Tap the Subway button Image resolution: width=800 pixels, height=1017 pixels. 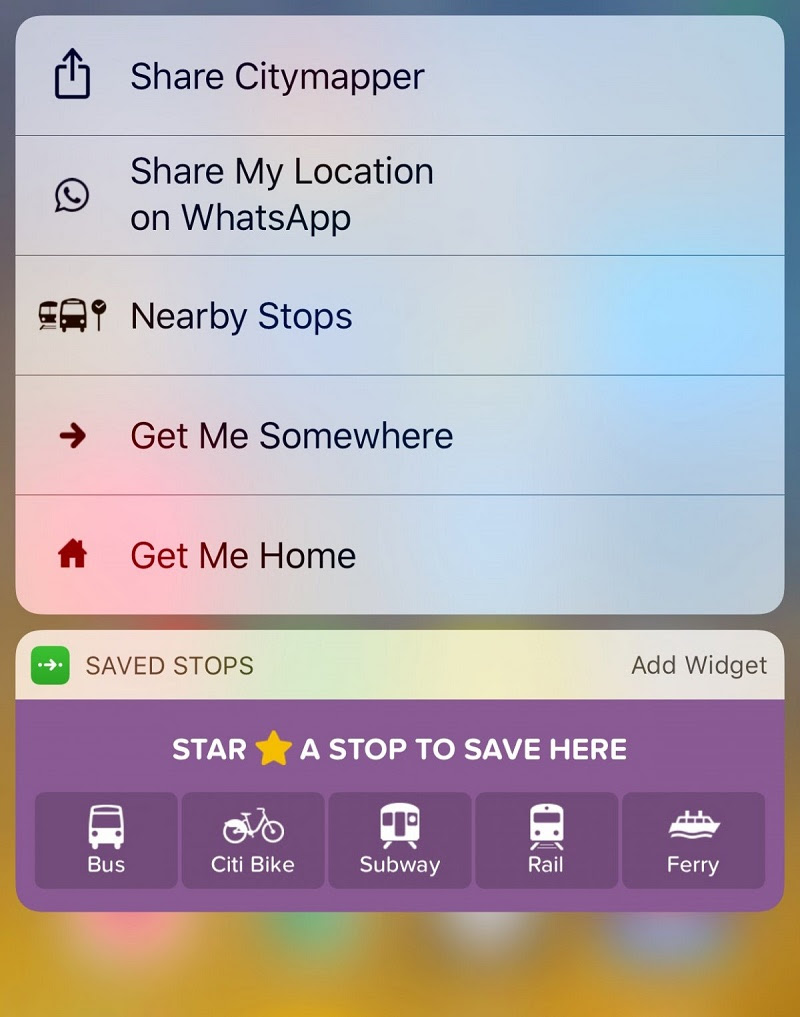coord(400,841)
